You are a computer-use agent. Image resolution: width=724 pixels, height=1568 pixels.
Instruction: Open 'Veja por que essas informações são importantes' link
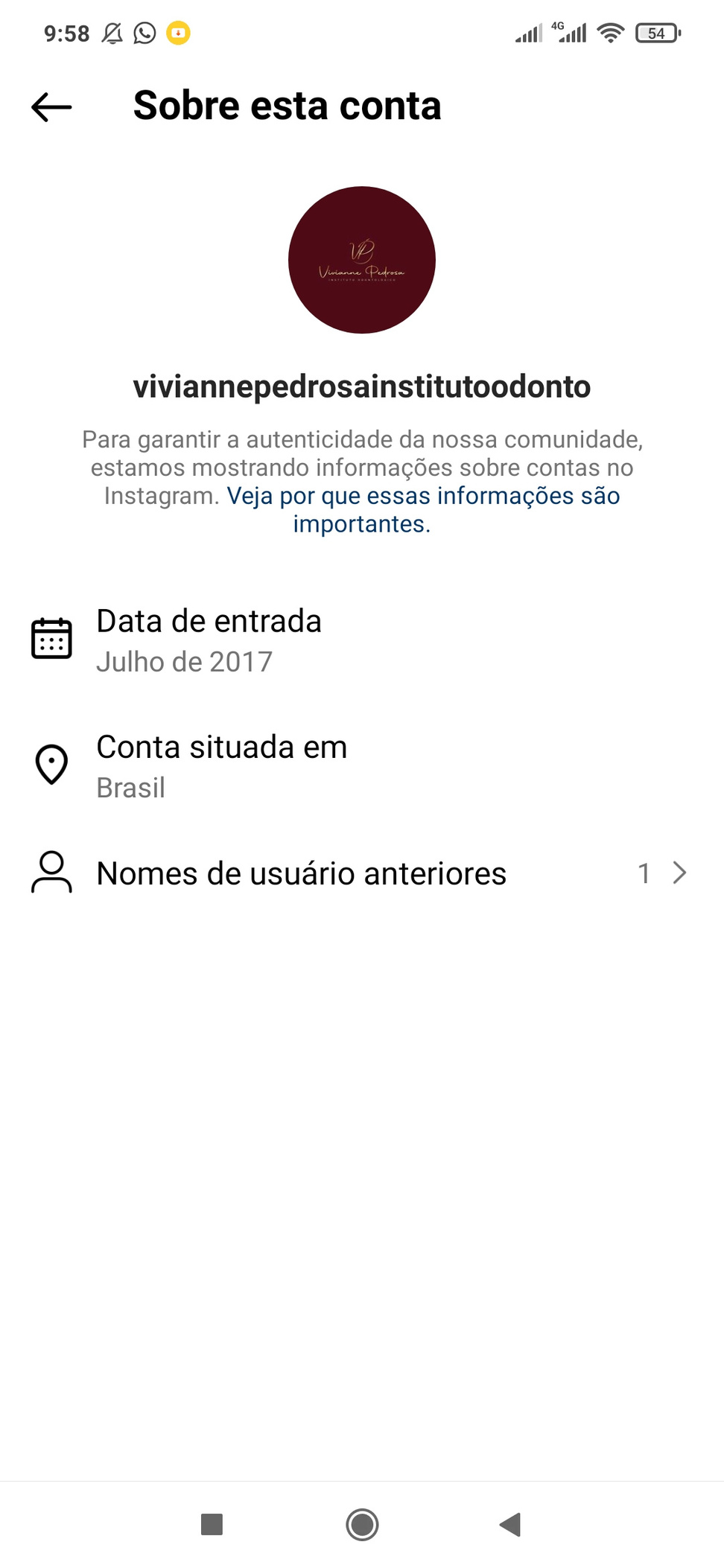coord(423,509)
